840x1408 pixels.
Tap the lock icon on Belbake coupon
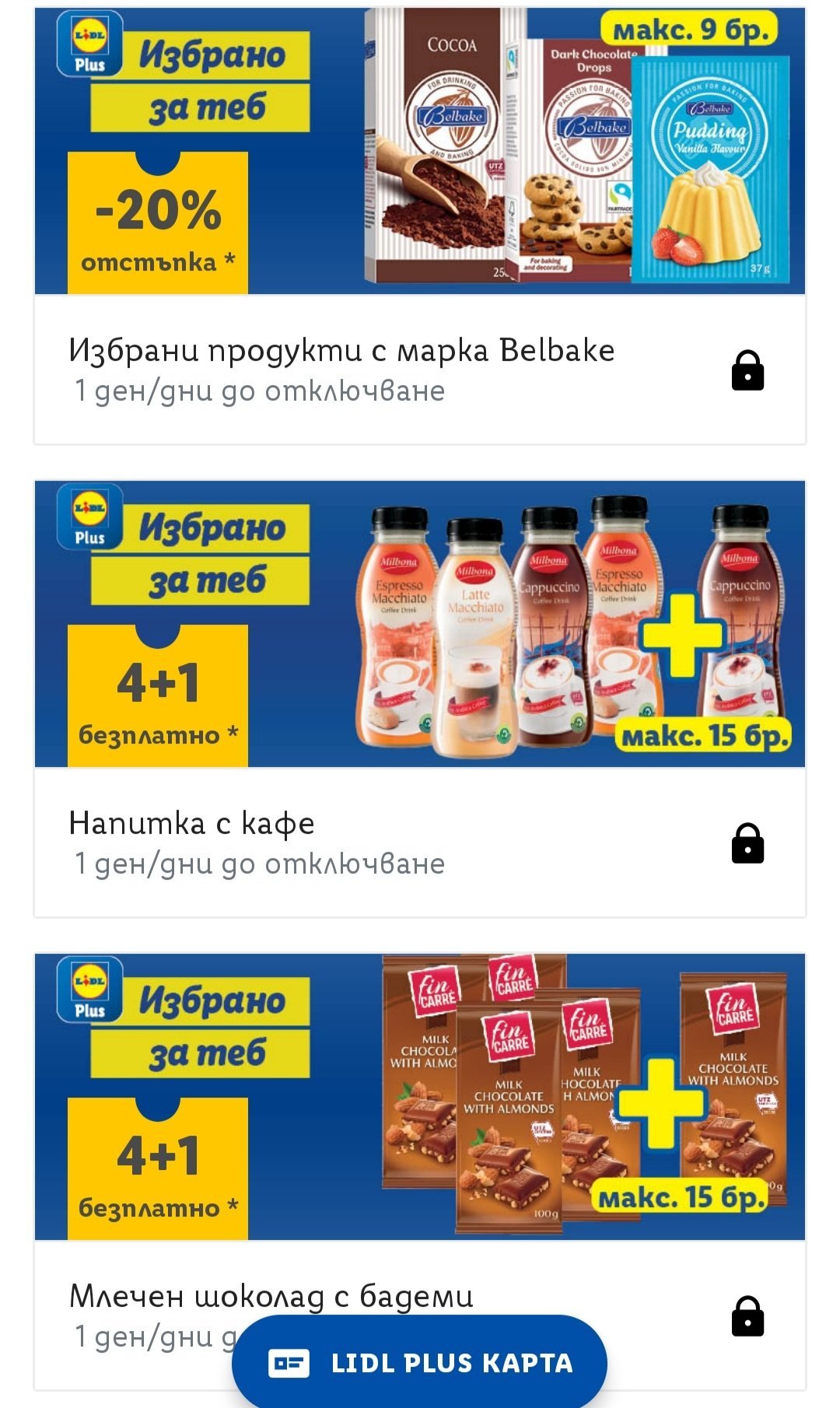[747, 370]
